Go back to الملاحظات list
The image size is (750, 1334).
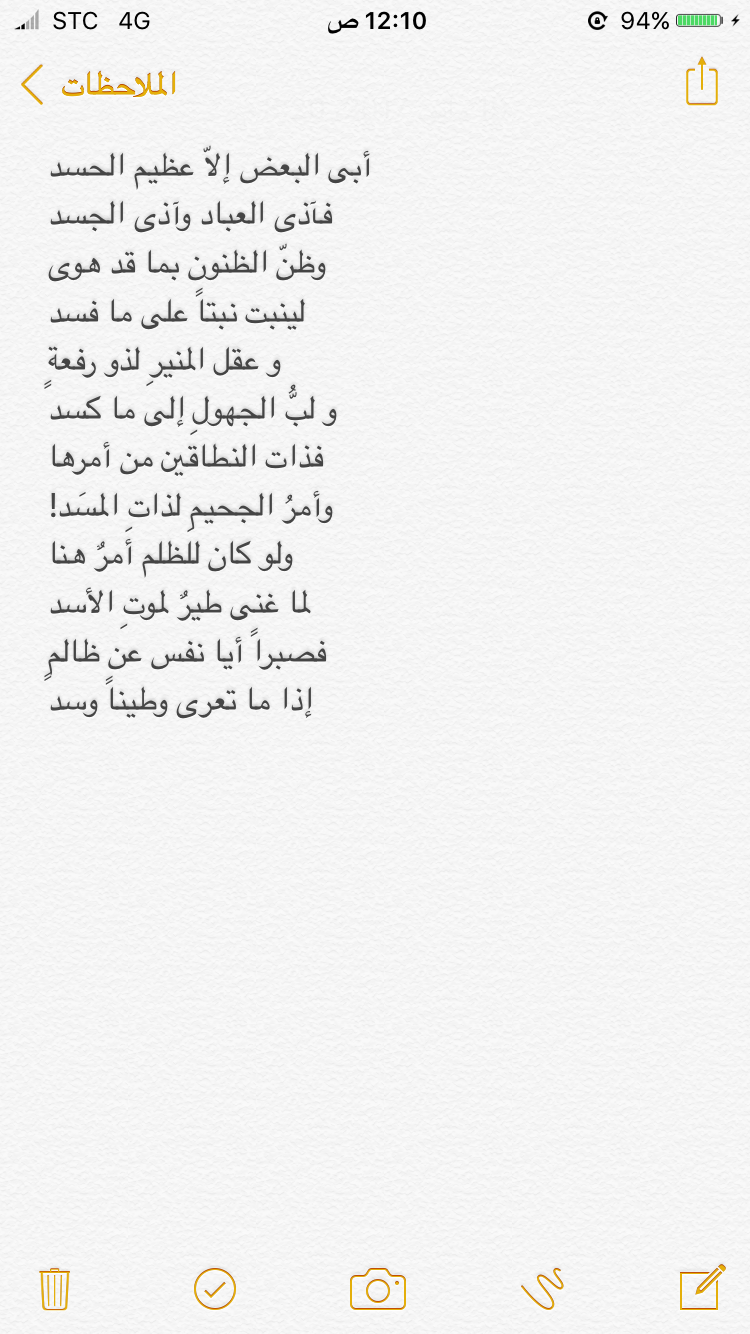pyautogui.click(x=98, y=85)
